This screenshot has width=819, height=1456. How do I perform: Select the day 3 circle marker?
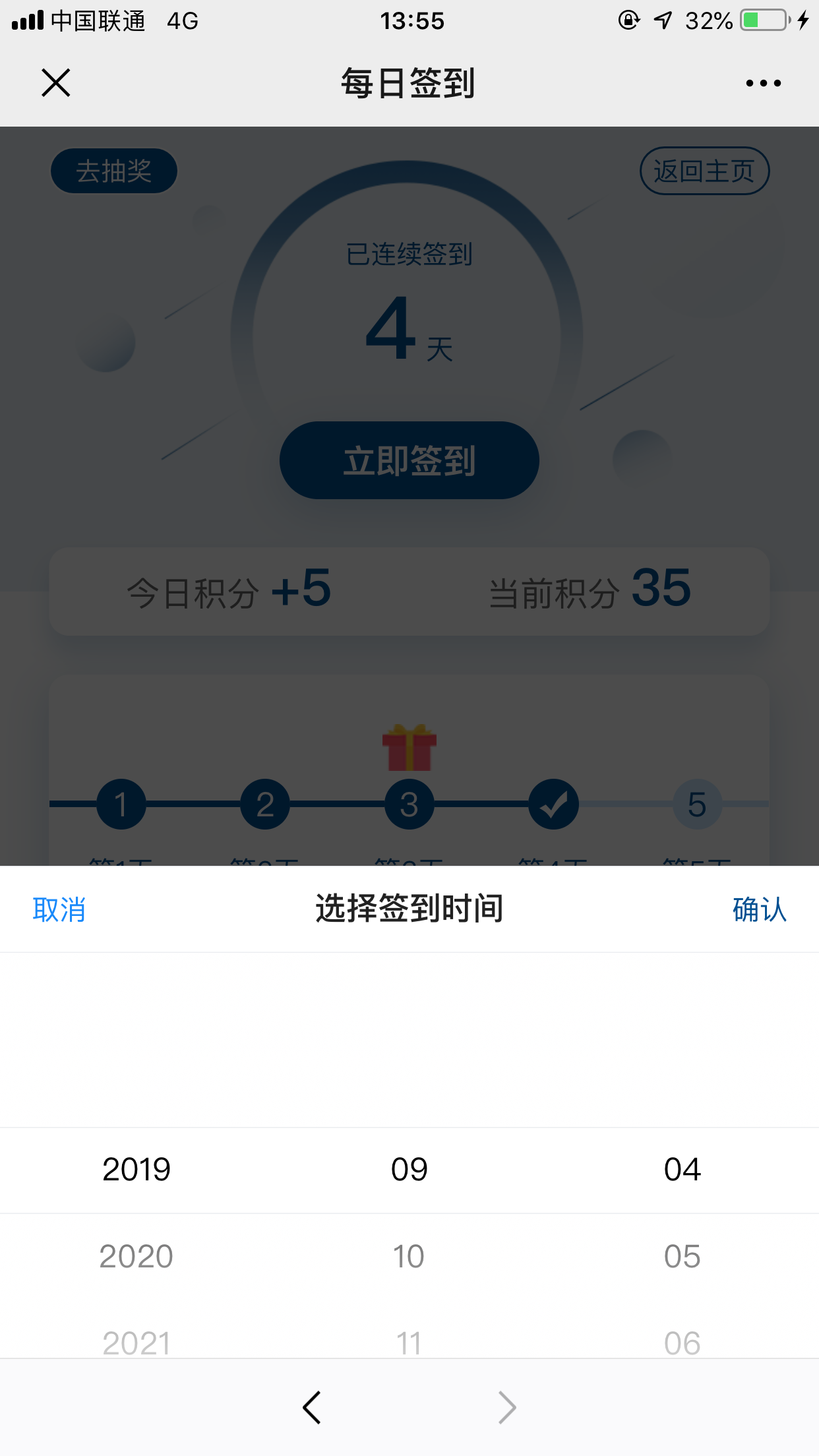click(x=409, y=803)
